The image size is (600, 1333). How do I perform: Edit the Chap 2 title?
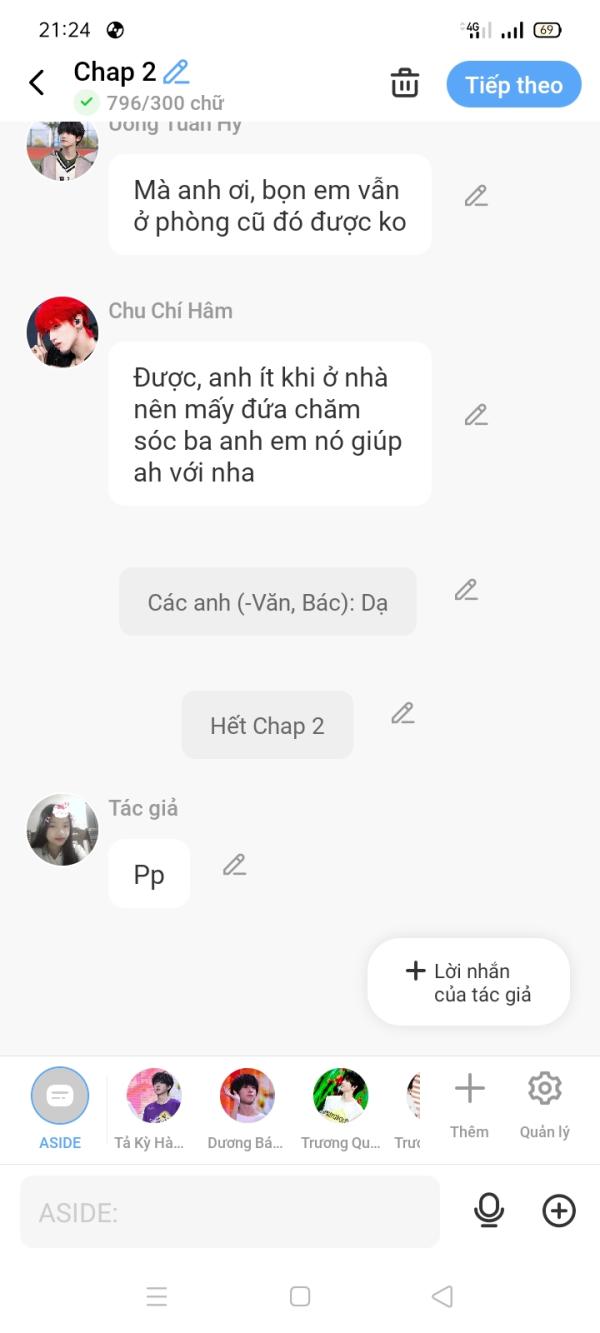coord(177,71)
